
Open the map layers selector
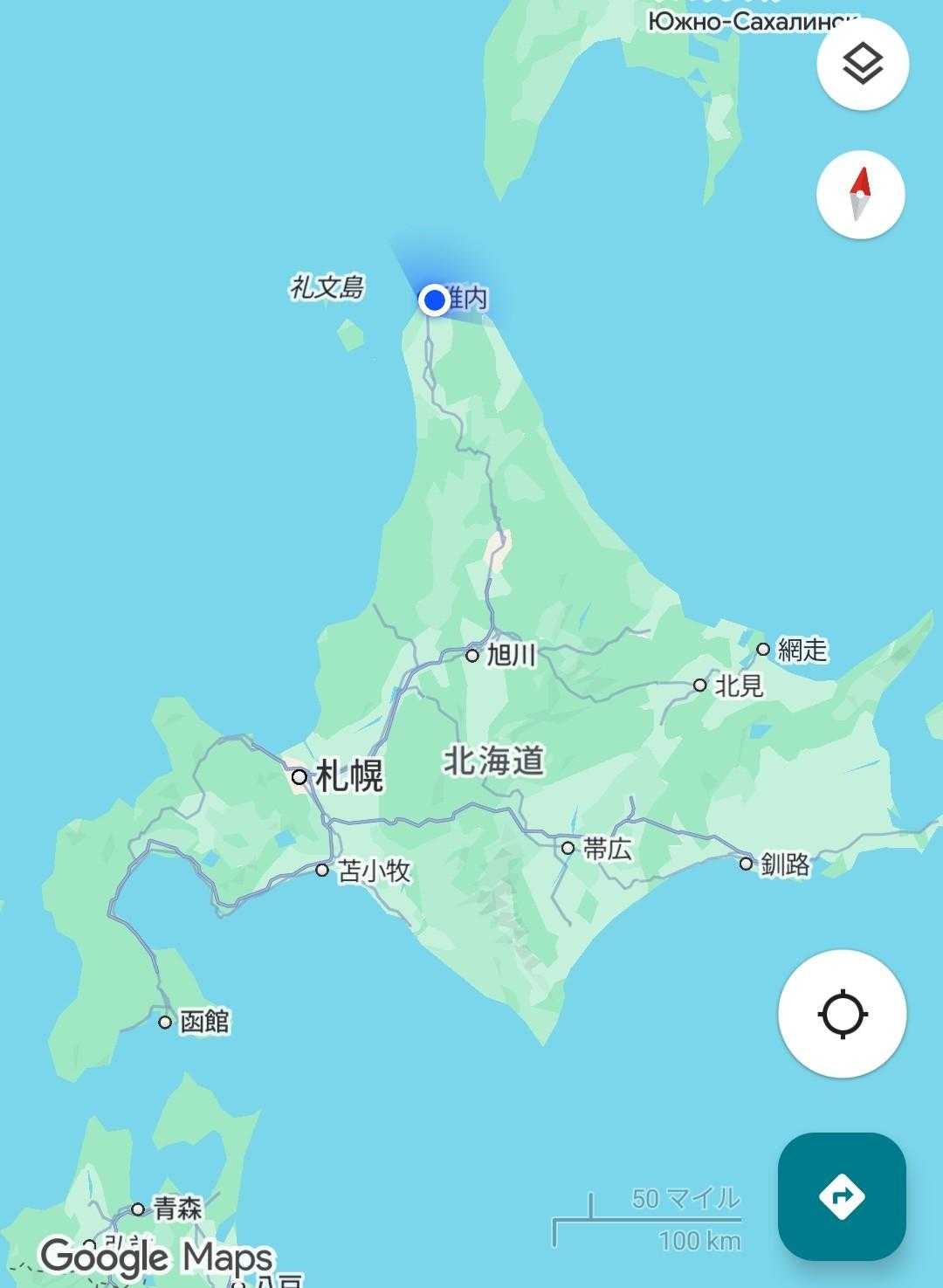pyautogui.click(x=863, y=64)
